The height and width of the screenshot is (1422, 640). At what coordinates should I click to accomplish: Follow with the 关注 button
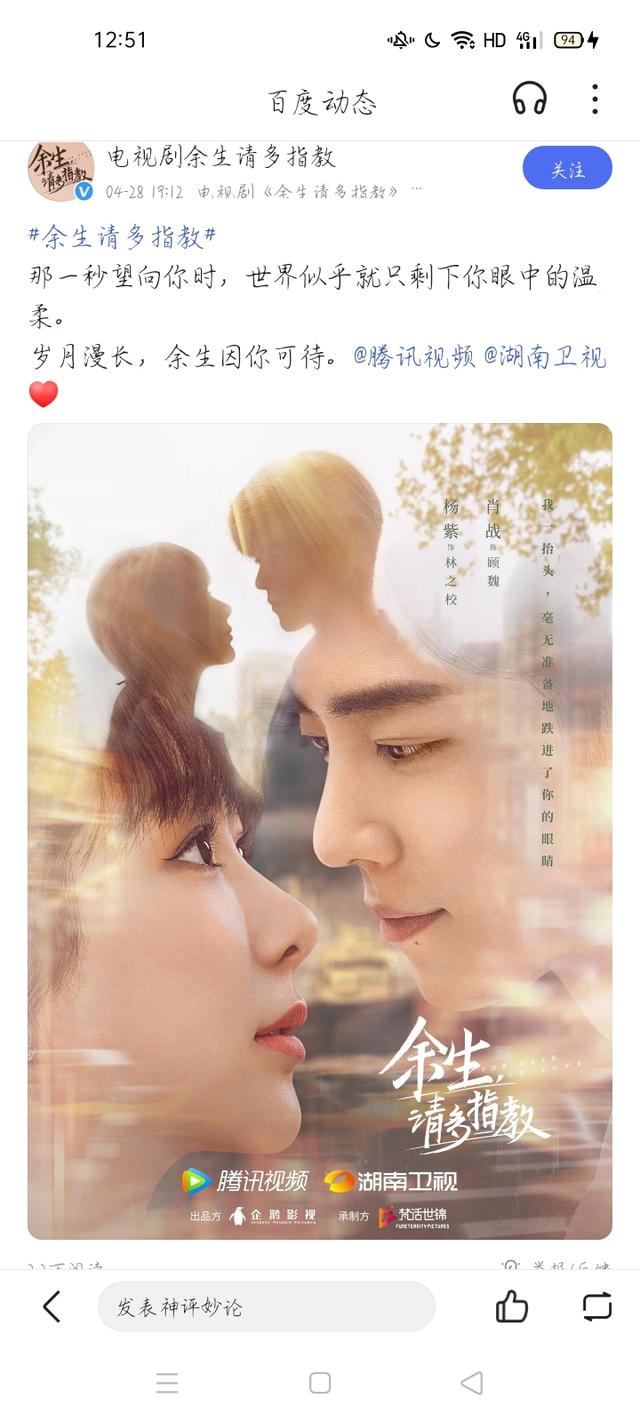(x=567, y=169)
